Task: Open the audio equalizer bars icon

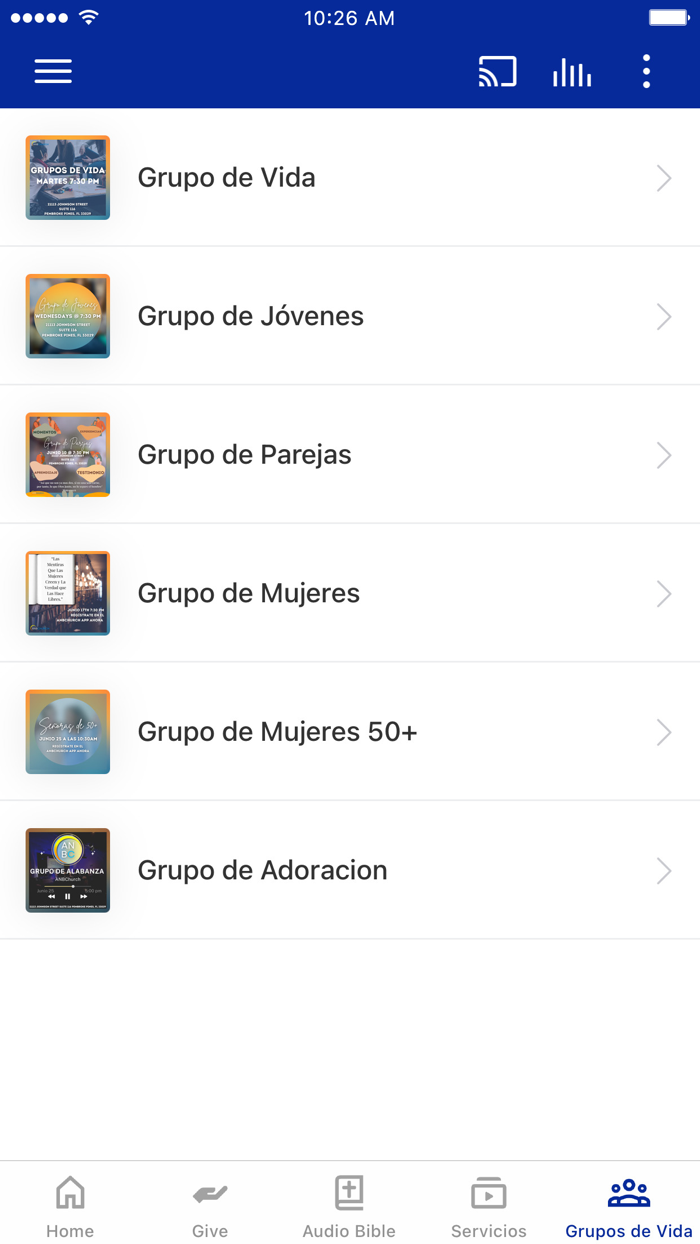Action: tap(572, 72)
